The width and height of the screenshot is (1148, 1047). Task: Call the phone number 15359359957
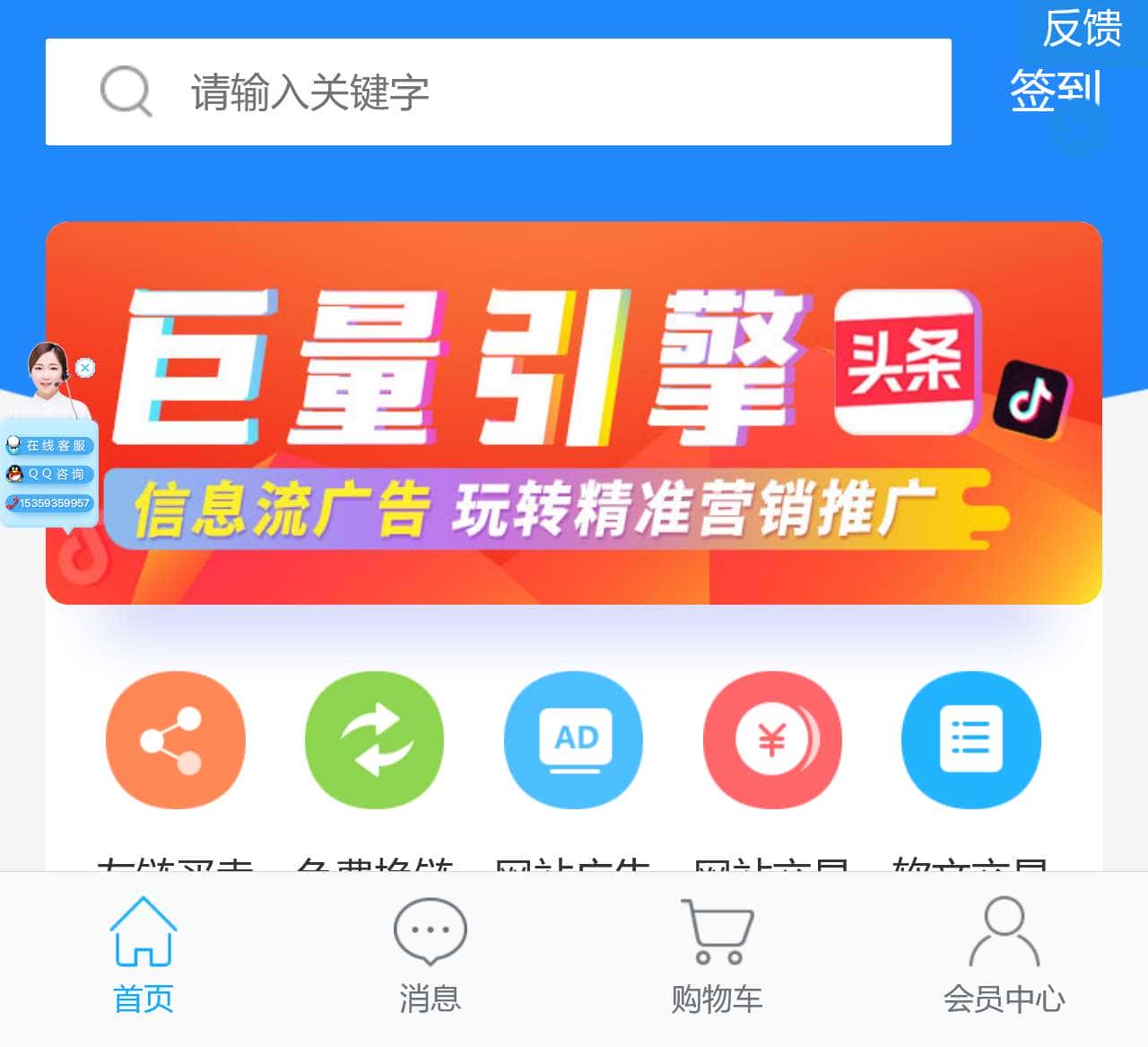[50, 503]
